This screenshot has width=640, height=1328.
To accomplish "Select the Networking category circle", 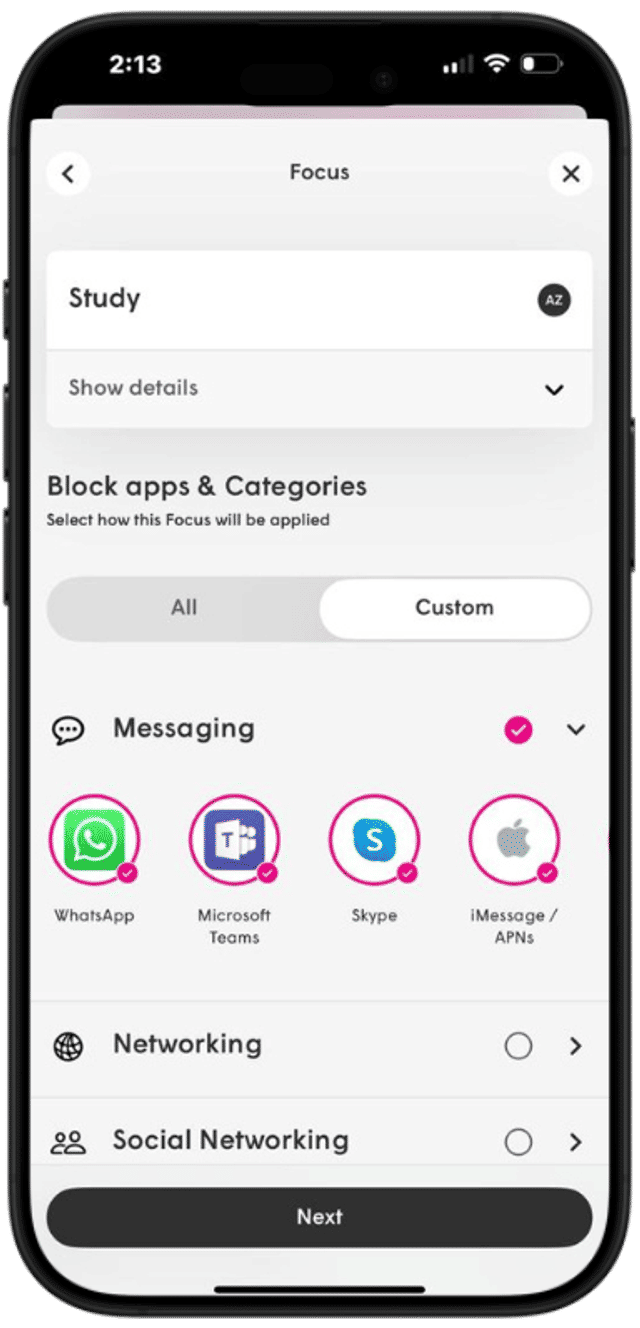I will tap(518, 1046).
